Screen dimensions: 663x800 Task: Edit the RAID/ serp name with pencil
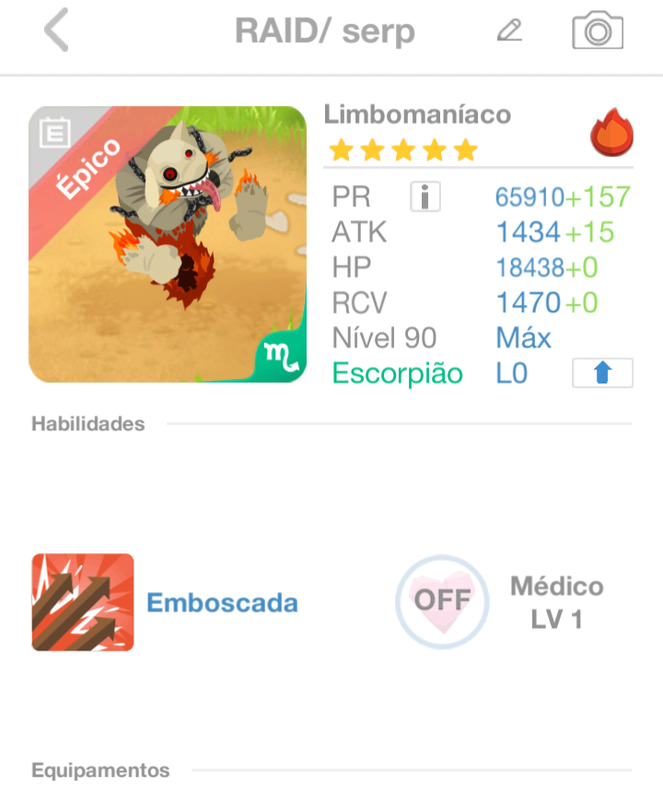(509, 31)
